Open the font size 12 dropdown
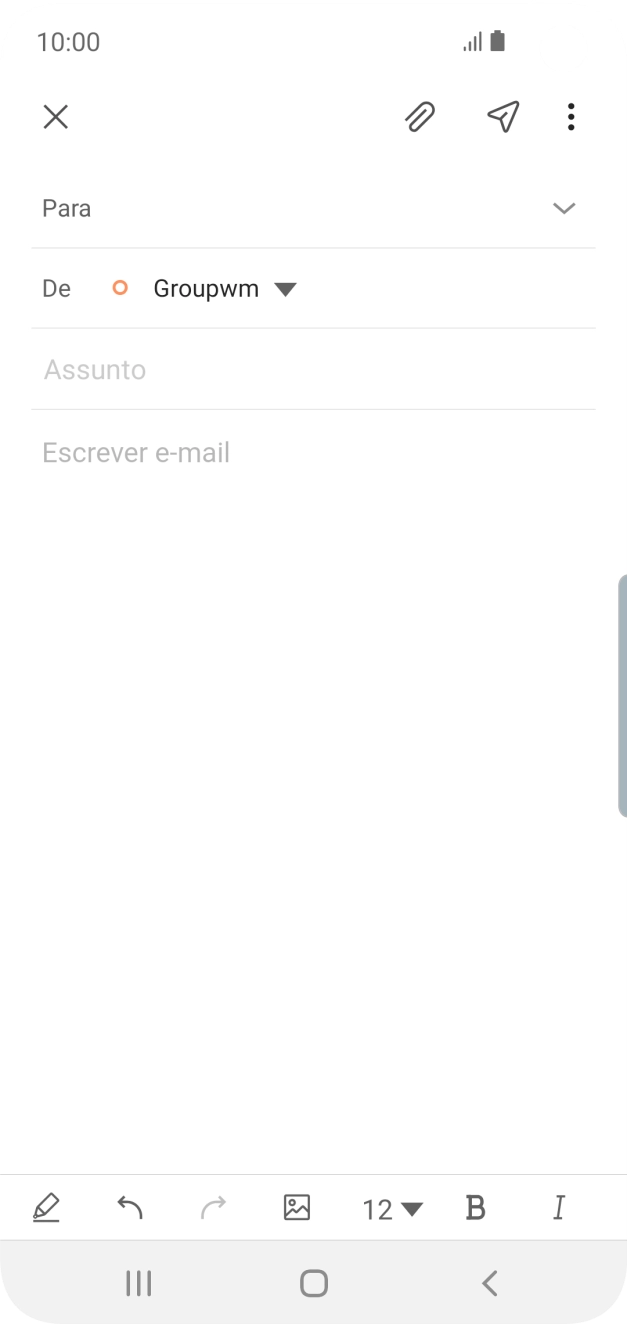627x1324 pixels. pyautogui.click(x=392, y=1210)
